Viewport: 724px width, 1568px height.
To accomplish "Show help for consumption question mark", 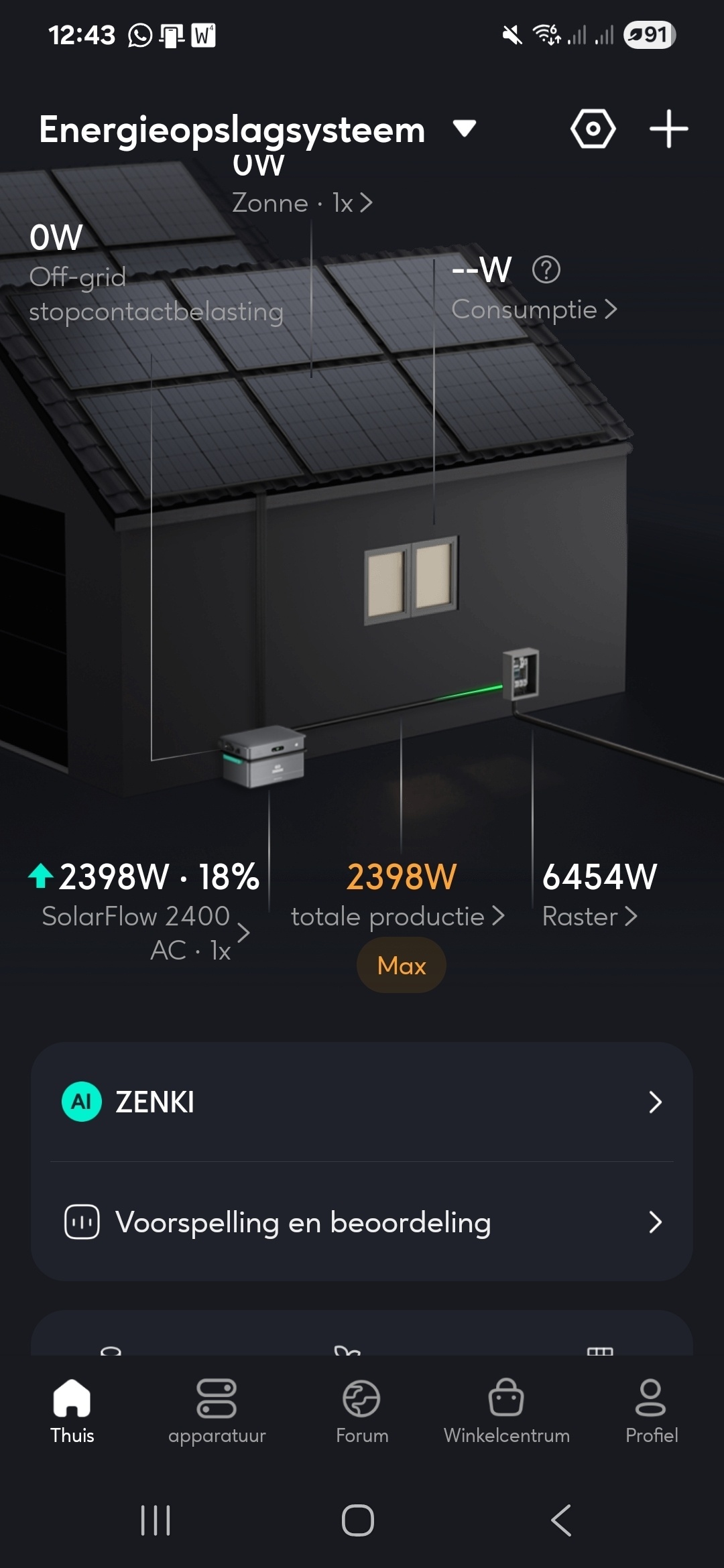I will tap(546, 270).
